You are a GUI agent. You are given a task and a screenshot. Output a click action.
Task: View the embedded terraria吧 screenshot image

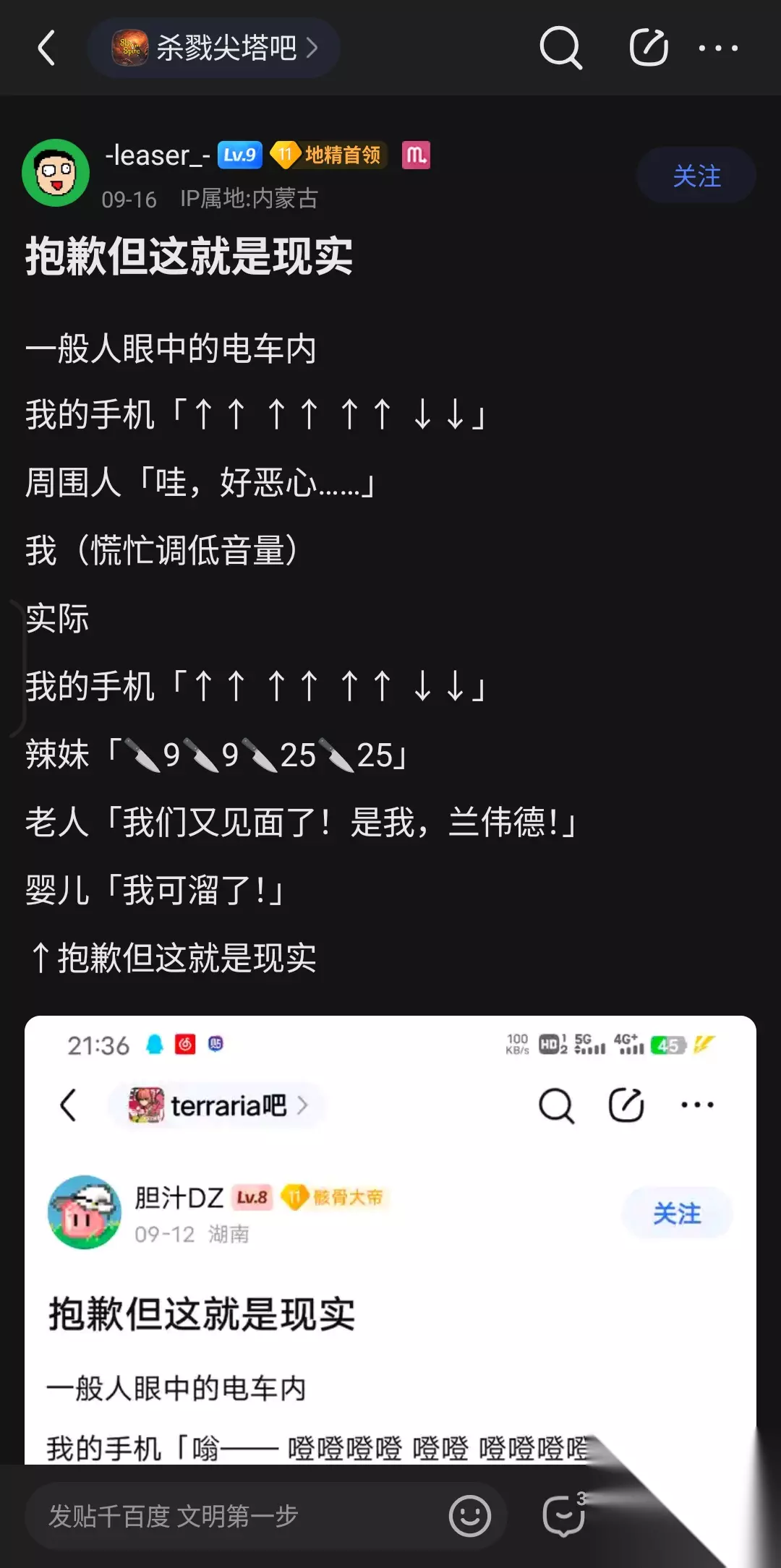pyautogui.click(x=390, y=1240)
